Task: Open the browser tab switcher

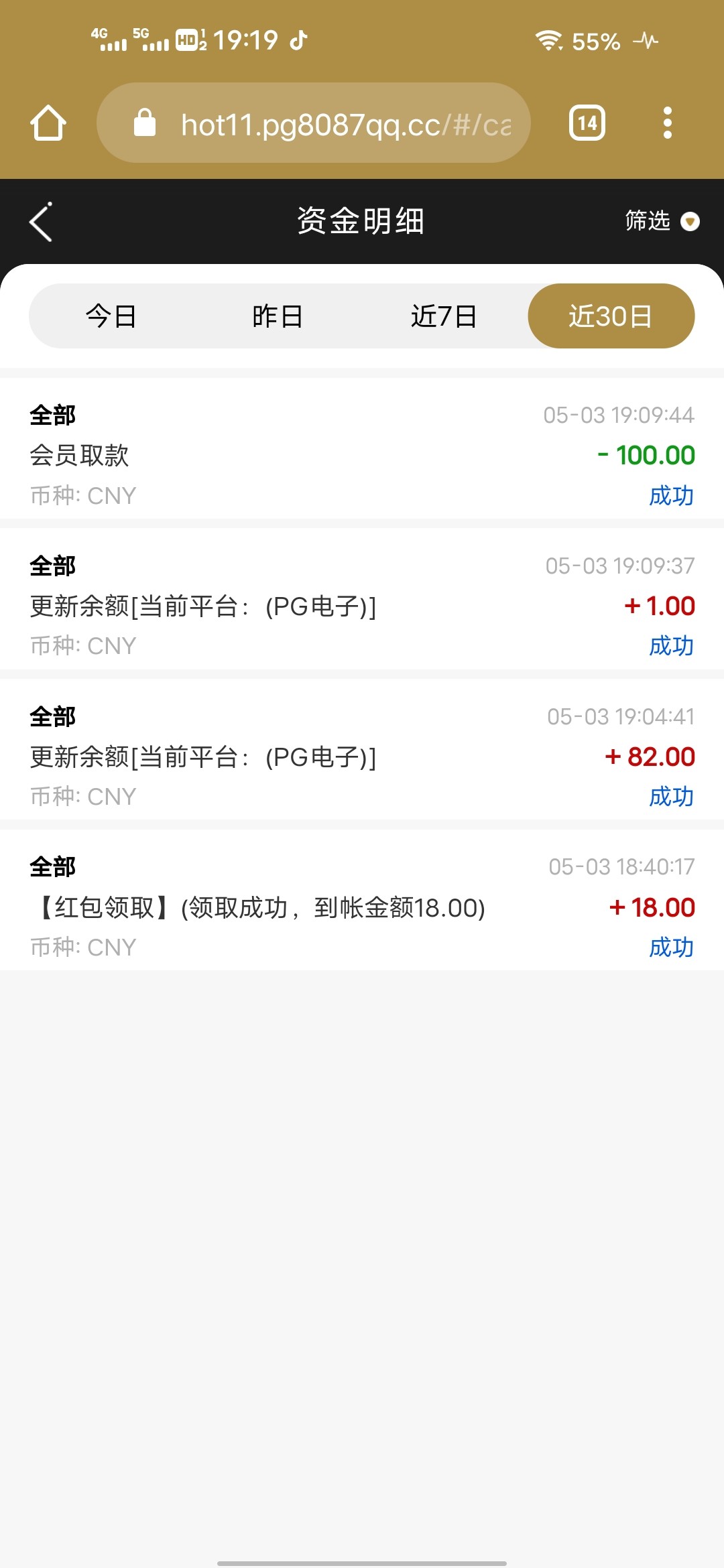Action: click(587, 123)
